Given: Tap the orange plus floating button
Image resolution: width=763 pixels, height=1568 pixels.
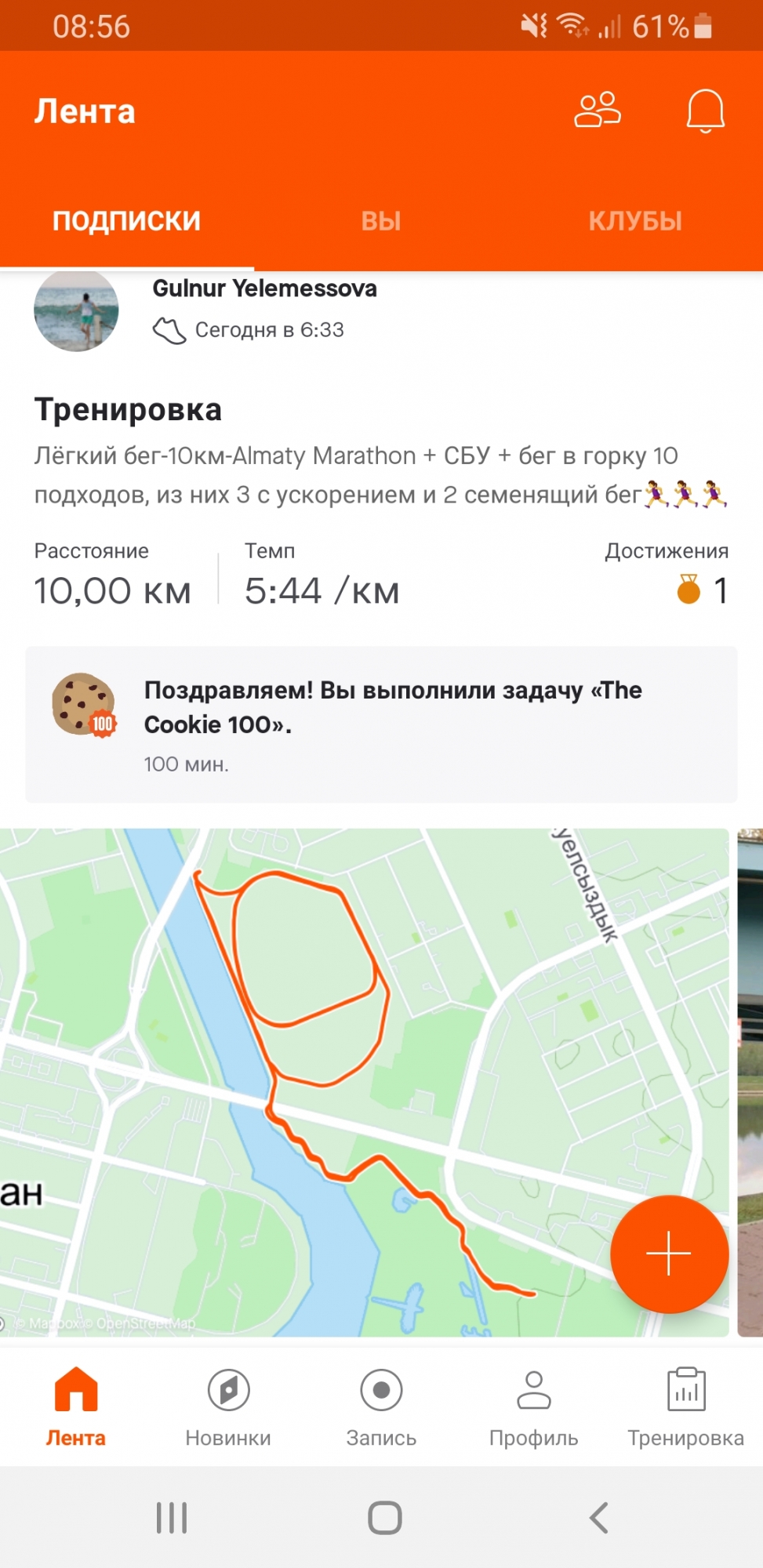Looking at the screenshot, I should pyautogui.click(x=669, y=1254).
